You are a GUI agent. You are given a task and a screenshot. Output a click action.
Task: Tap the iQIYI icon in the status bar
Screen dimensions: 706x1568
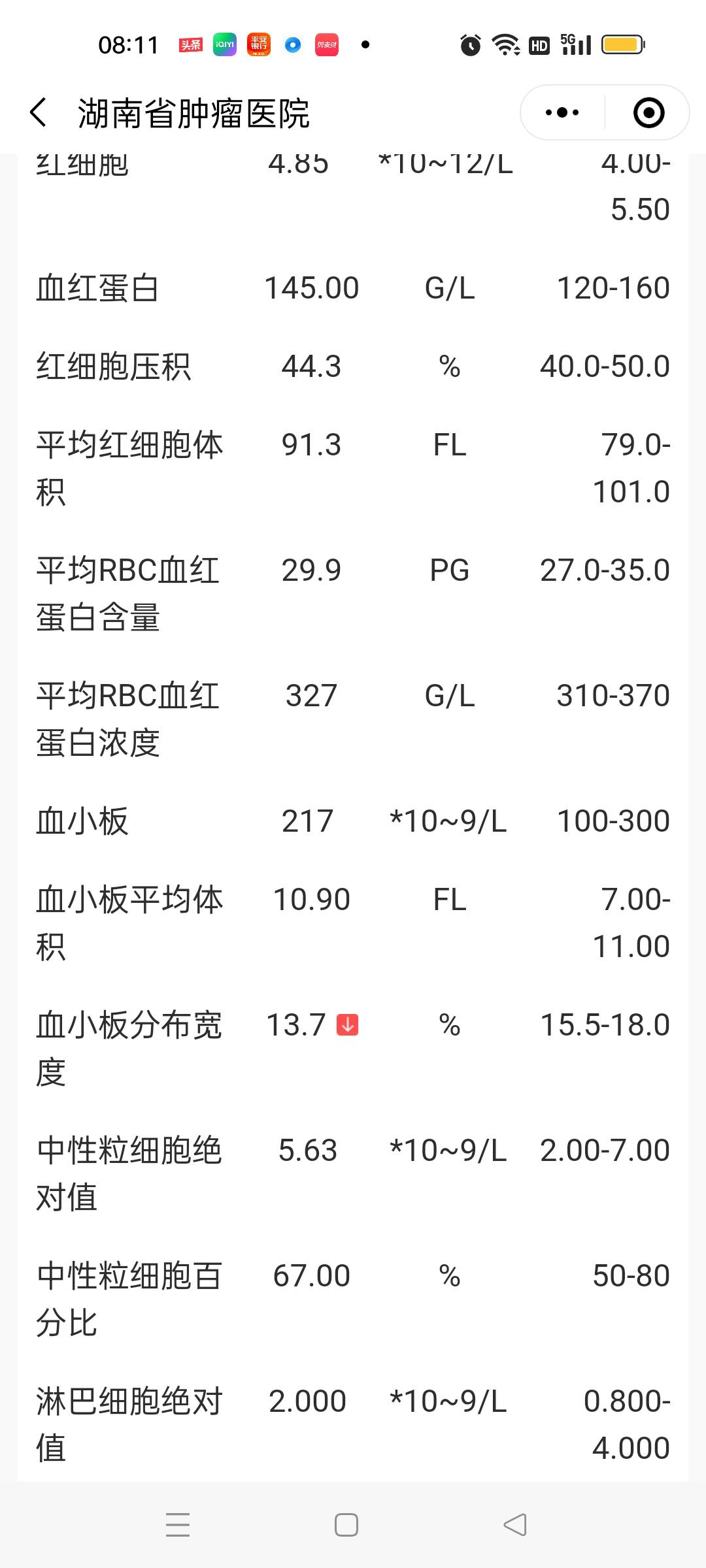coord(224,44)
